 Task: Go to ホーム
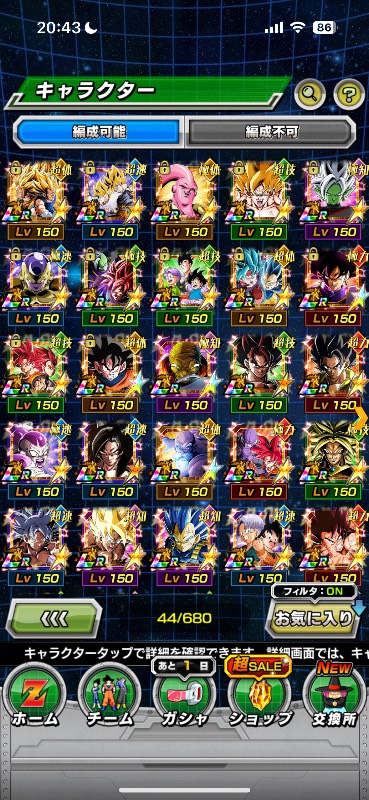point(35,698)
